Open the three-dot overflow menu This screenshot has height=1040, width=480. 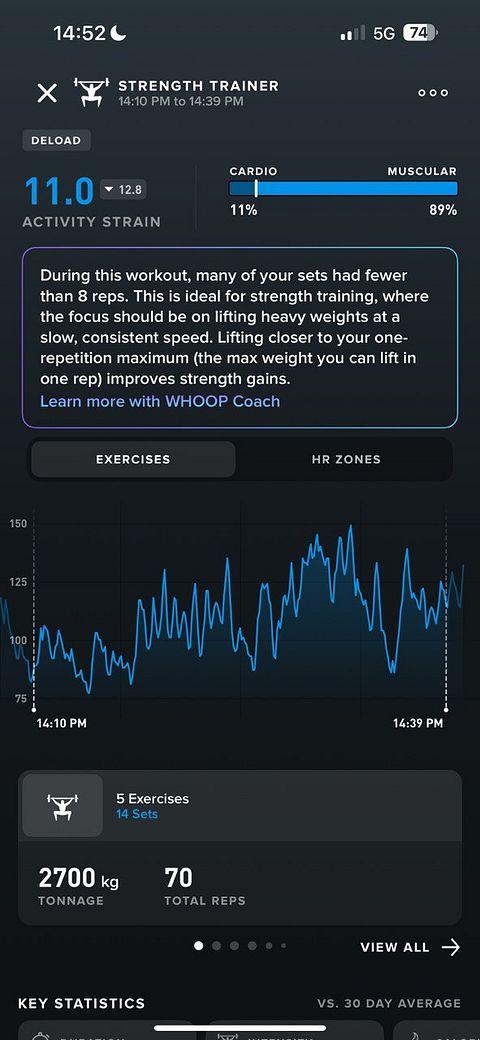point(433,93)
